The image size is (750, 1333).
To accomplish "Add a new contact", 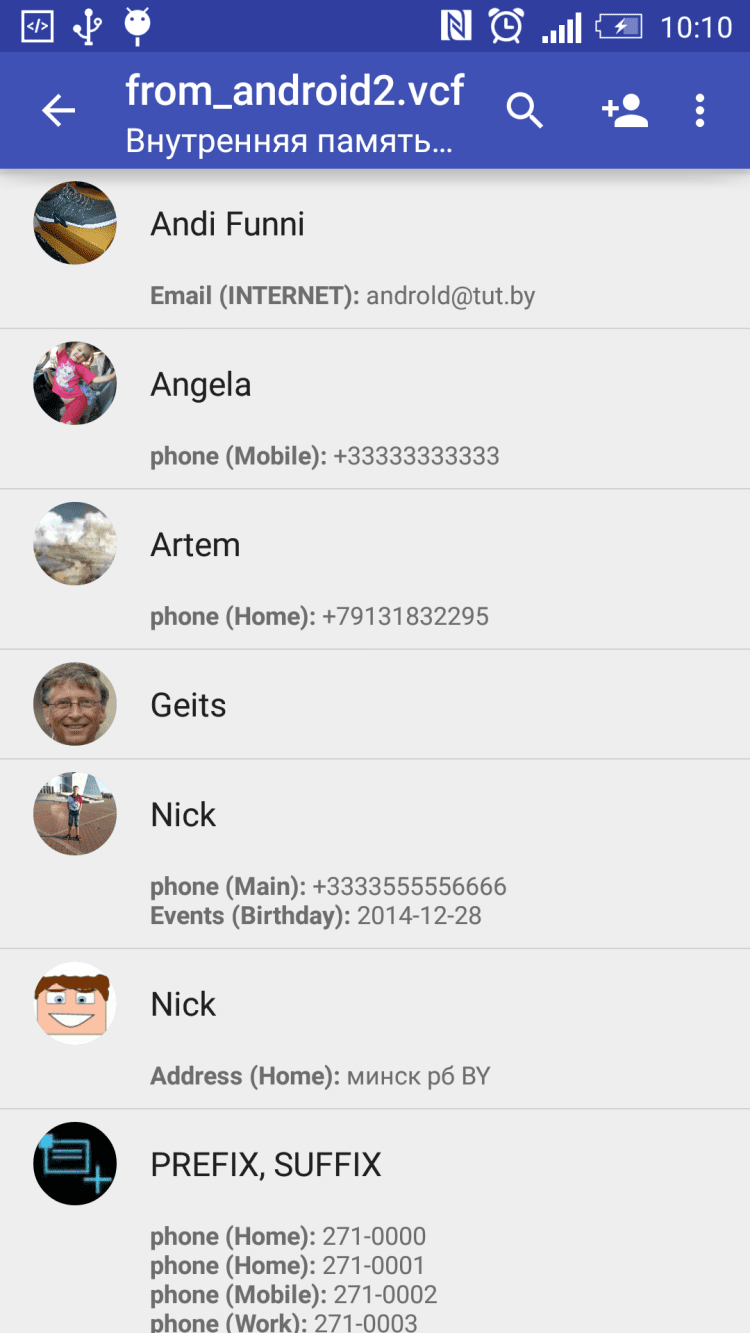I will tap(625, 111).
